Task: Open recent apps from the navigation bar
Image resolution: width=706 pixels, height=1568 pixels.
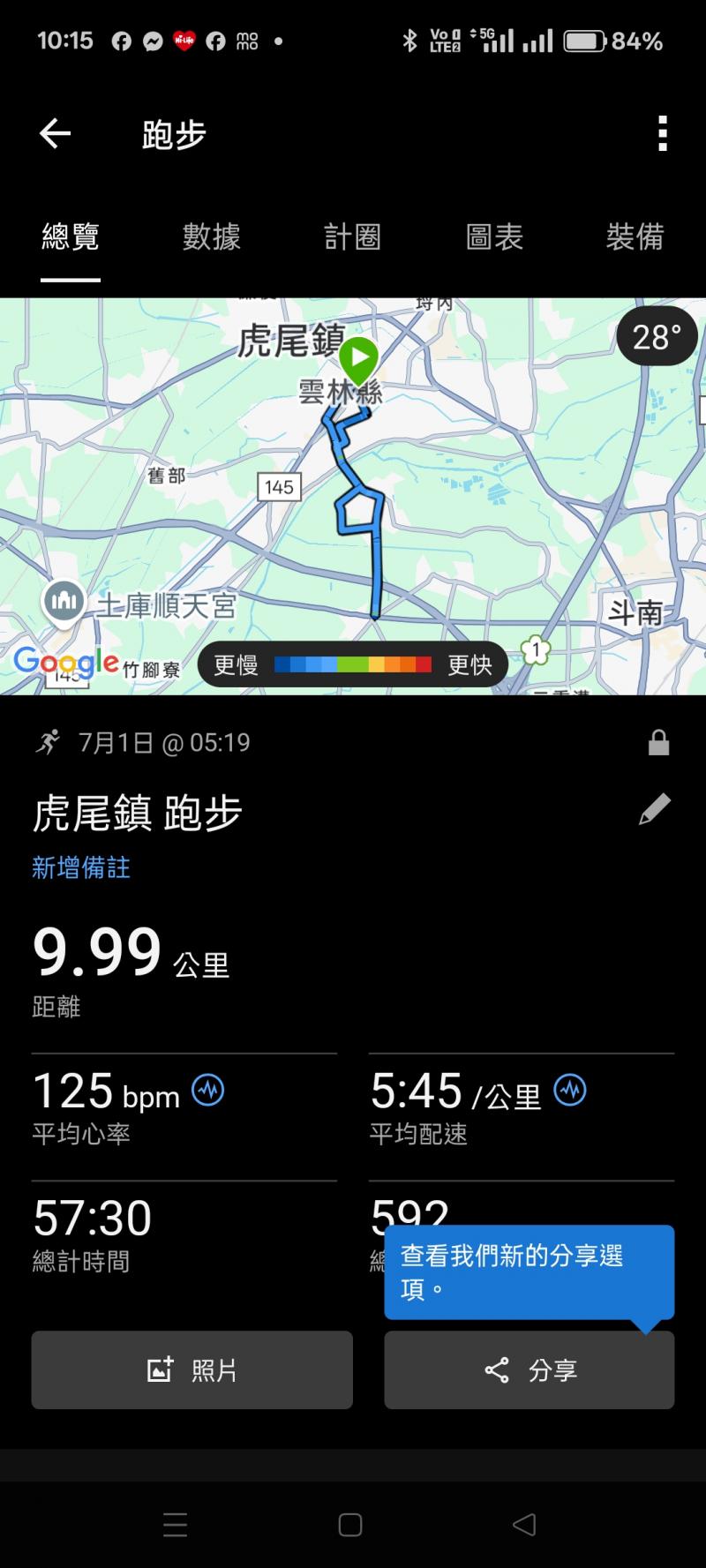Action: [x=176, y=1525]
